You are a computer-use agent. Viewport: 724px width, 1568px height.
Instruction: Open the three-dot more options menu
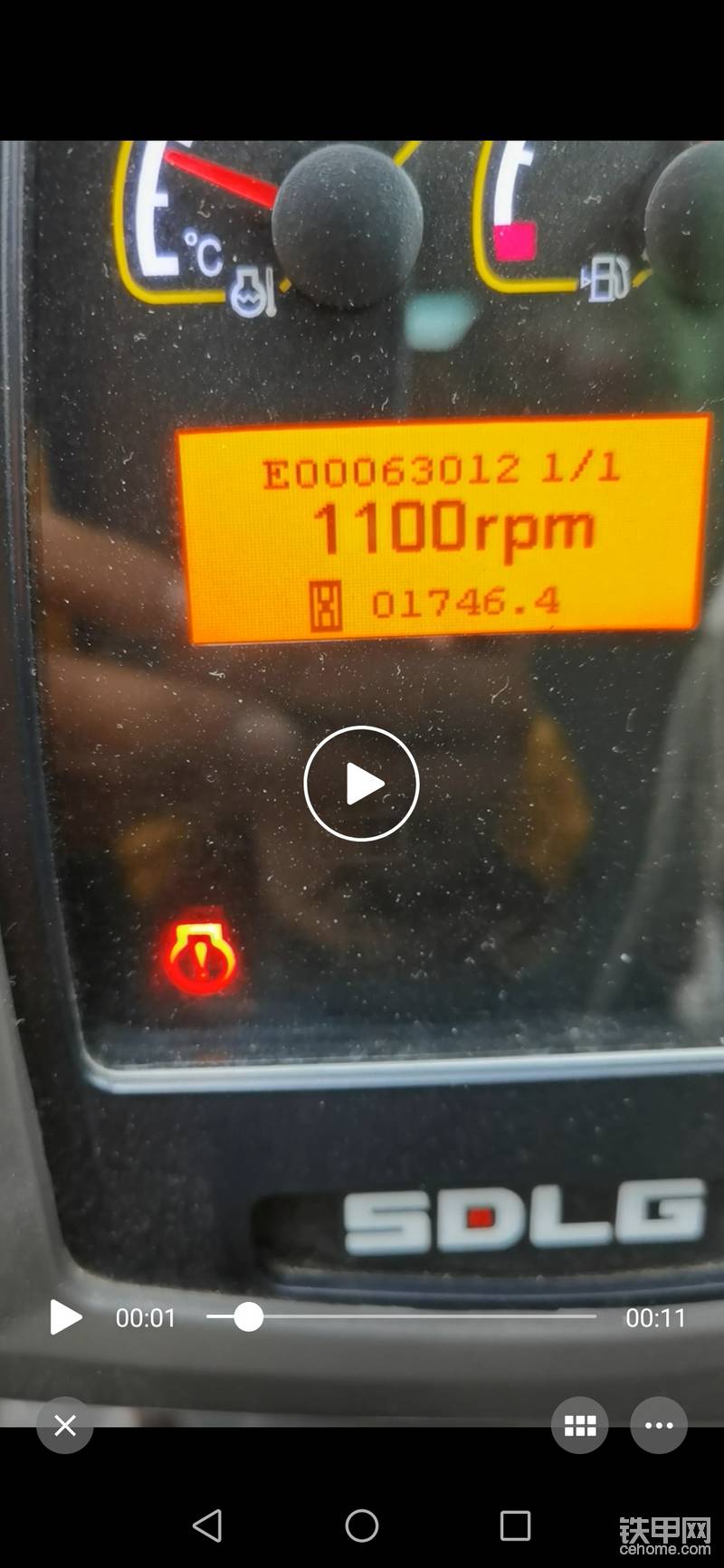pyautogui.click(x=658, y=1426)
